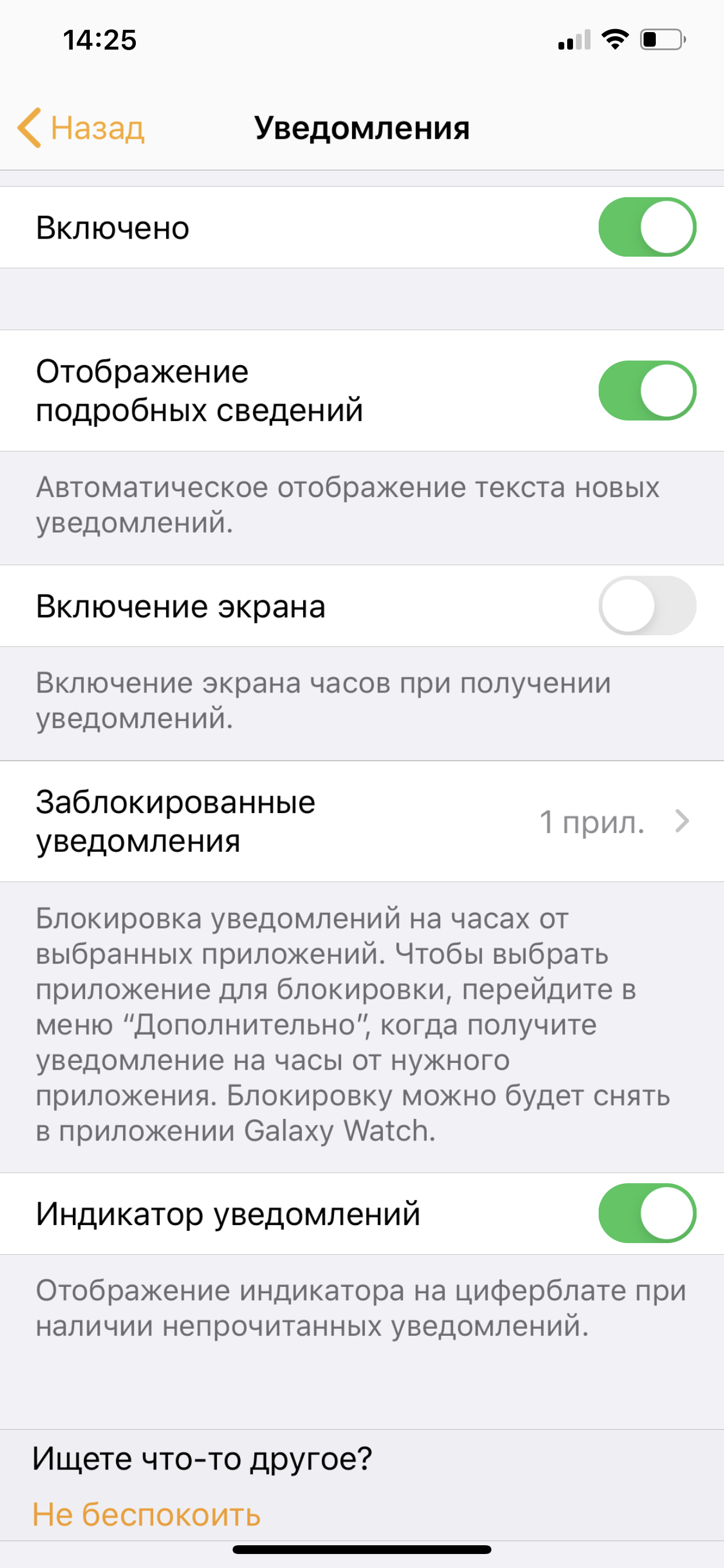Turn off Индикатор уведомлений toggle
The image size is (724, 1568).
pyautogui.click(x=646, y=1213)
